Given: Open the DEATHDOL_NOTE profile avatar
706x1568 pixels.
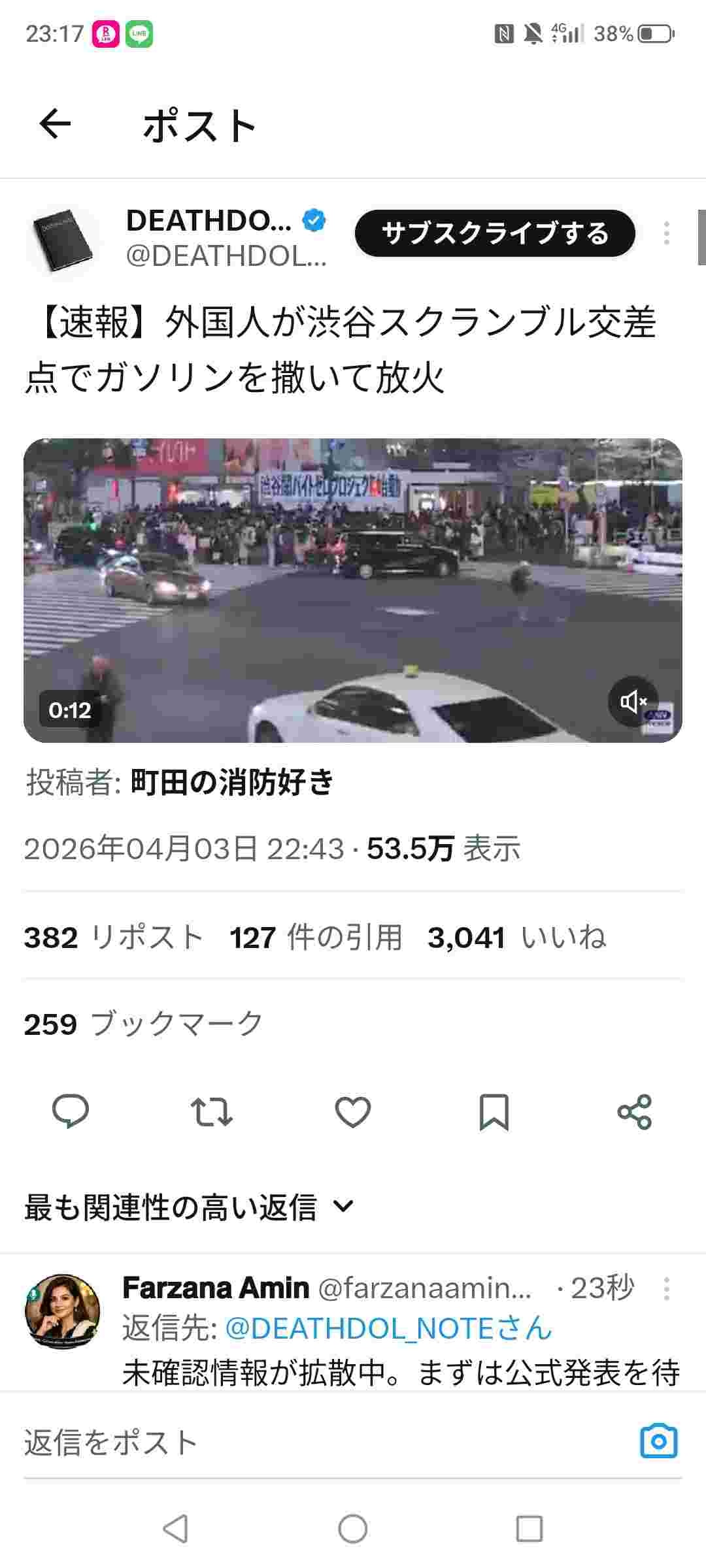Looking at the screenshot, I should tap(63, 239).
